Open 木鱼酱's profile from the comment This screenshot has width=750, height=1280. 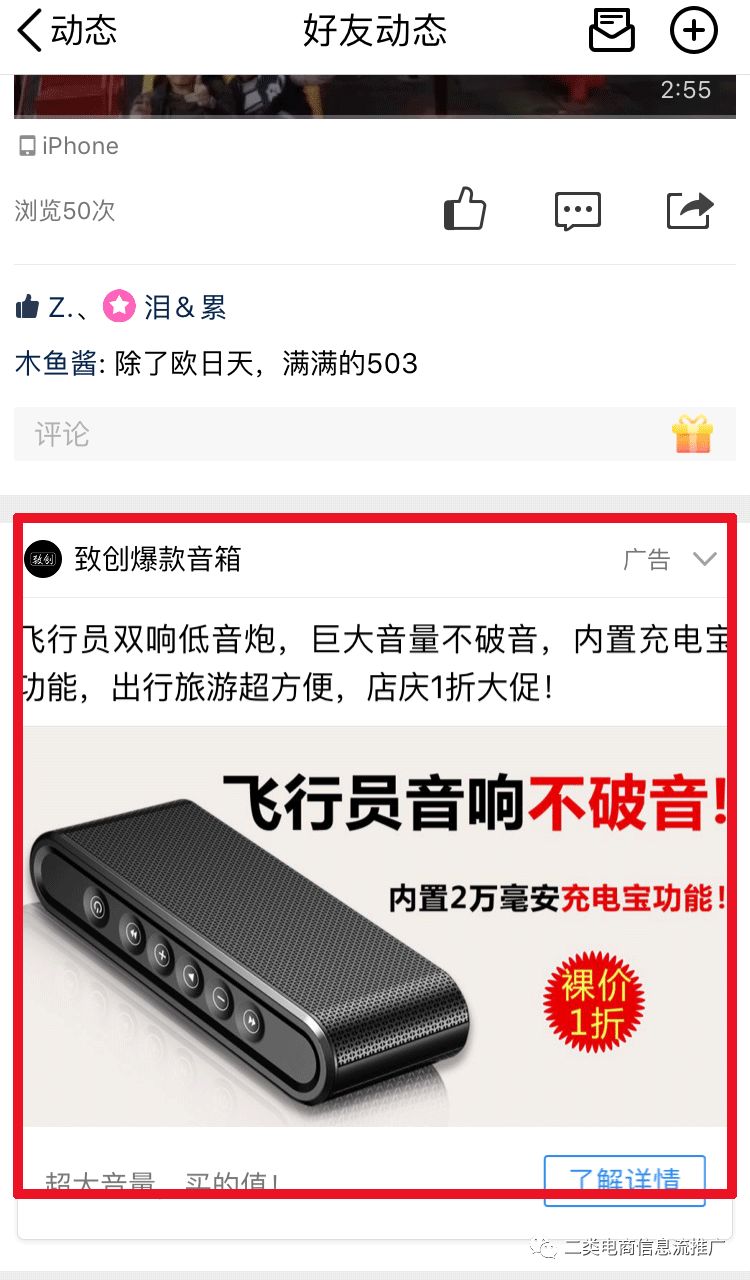pyautogui.click(x=55, y=363)
